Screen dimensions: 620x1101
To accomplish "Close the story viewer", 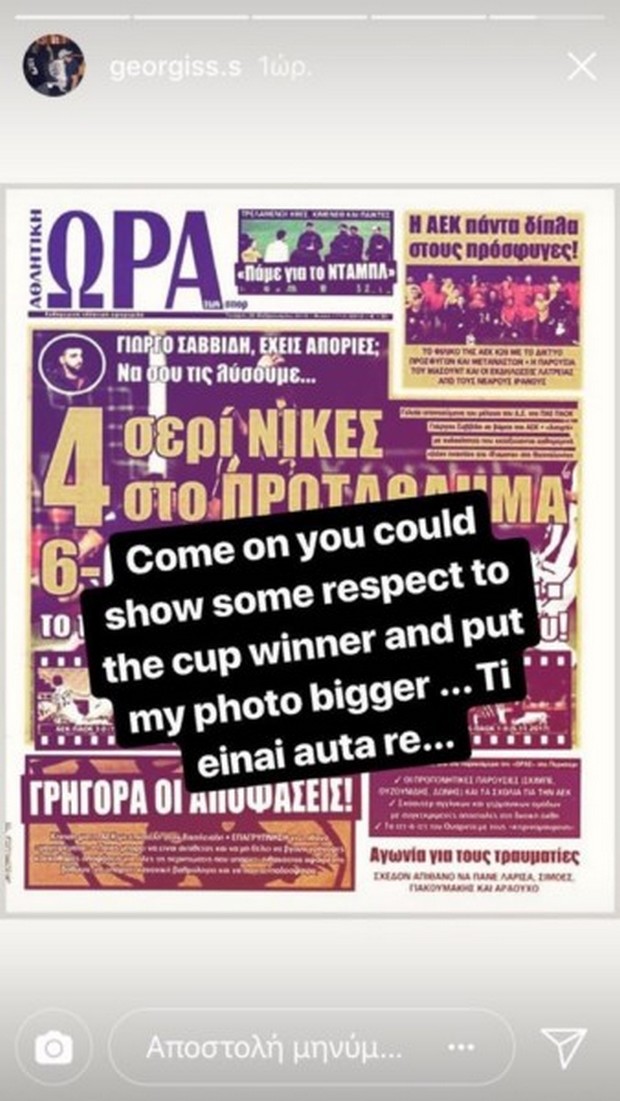I will (x=581, y=68).
